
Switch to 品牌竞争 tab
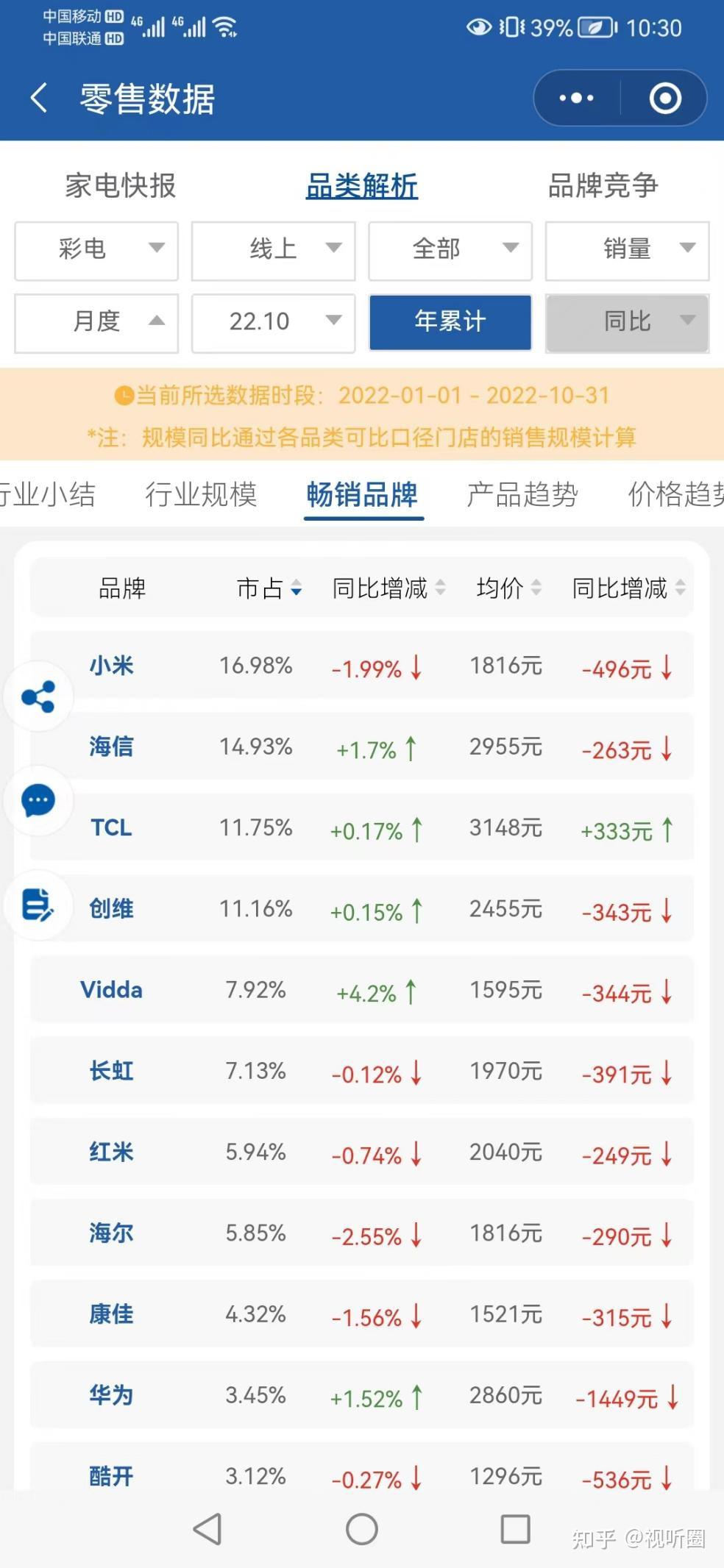point(603,185)
